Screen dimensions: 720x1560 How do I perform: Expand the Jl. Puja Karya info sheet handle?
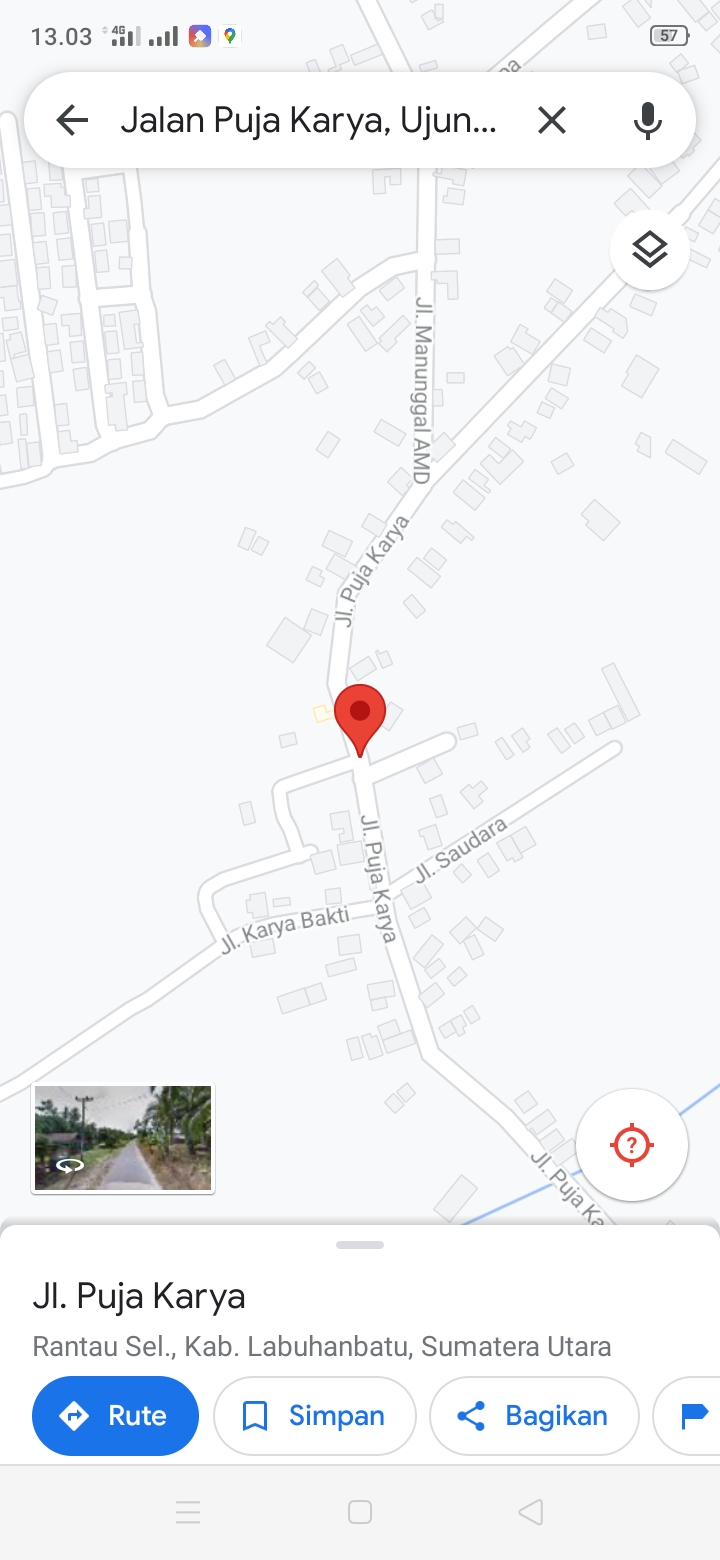[360, 1245]
